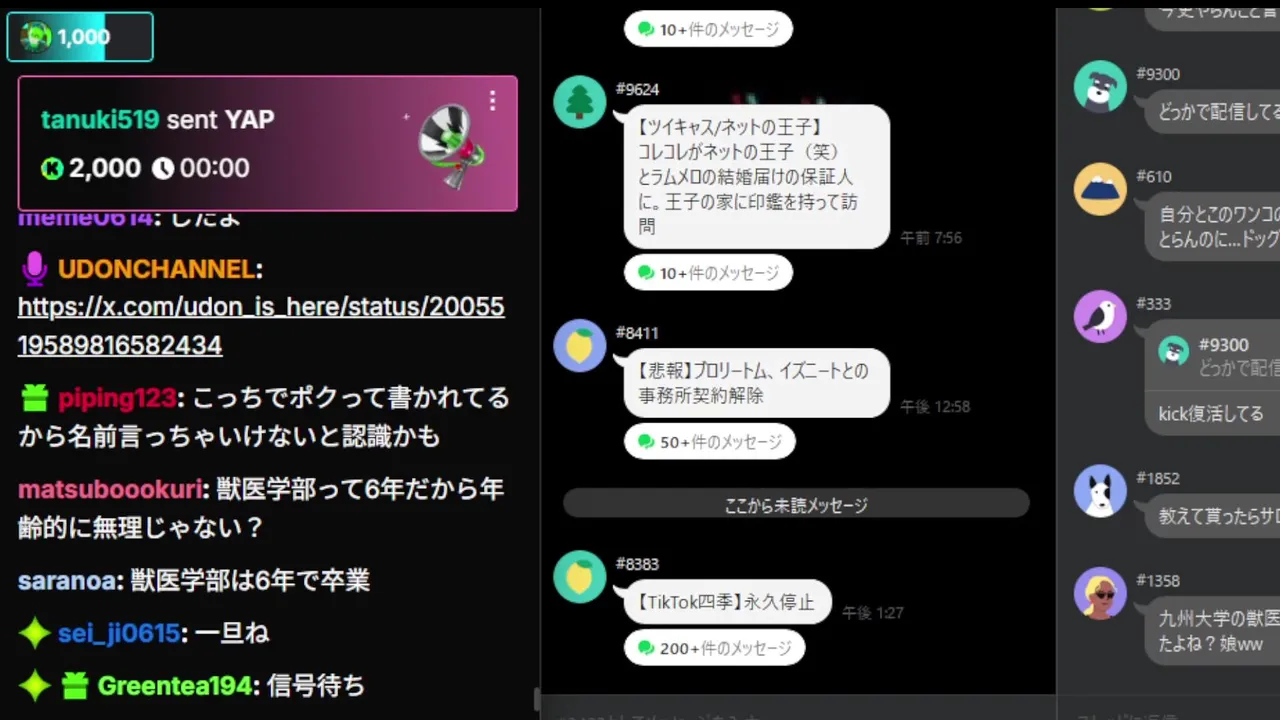Tap username piping123 in chat
The image size is (1280, 720).
[x=116, y=398]
